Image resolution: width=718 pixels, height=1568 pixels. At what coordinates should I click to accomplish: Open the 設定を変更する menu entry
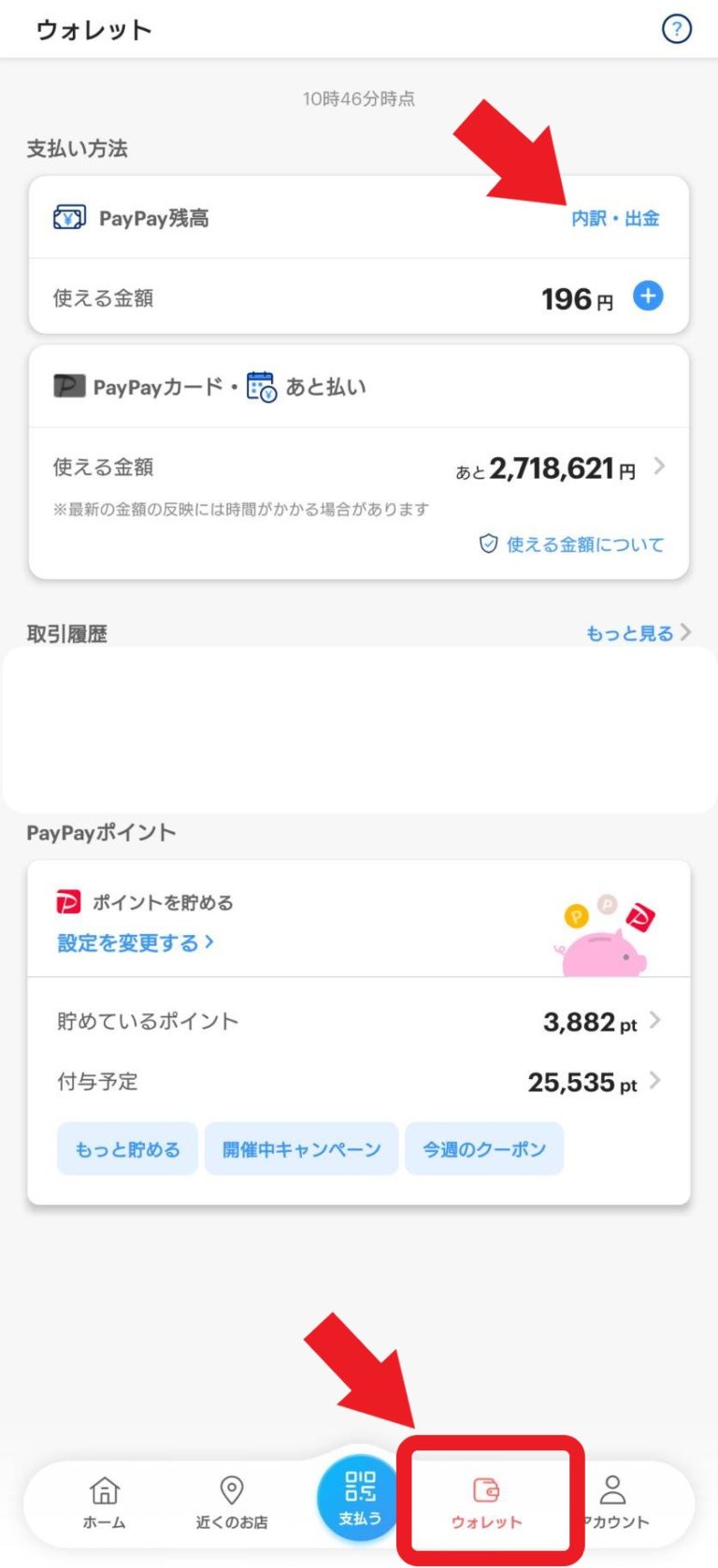click(x=131, y=943)
